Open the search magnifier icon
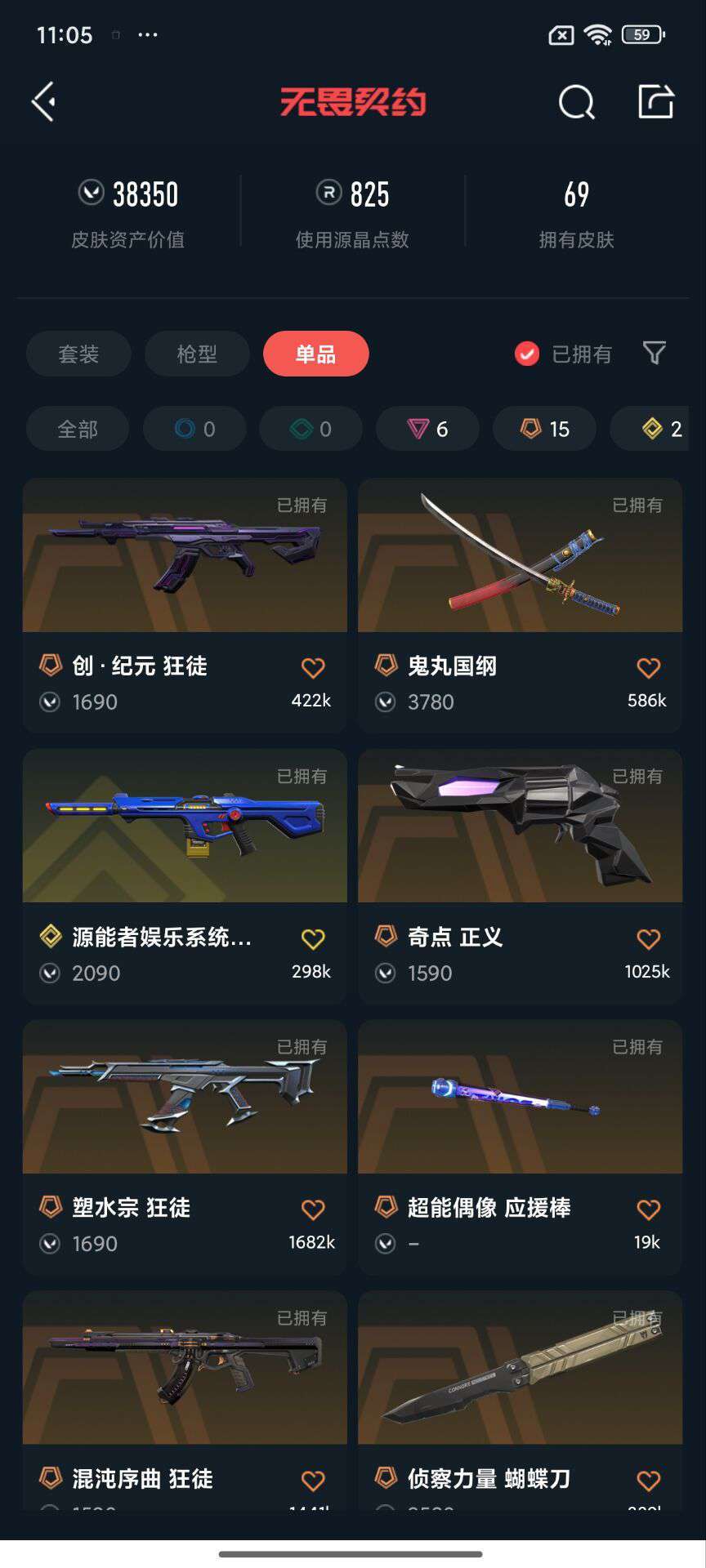The width and height of the screenshot is (706, 1568). point(576,103)
